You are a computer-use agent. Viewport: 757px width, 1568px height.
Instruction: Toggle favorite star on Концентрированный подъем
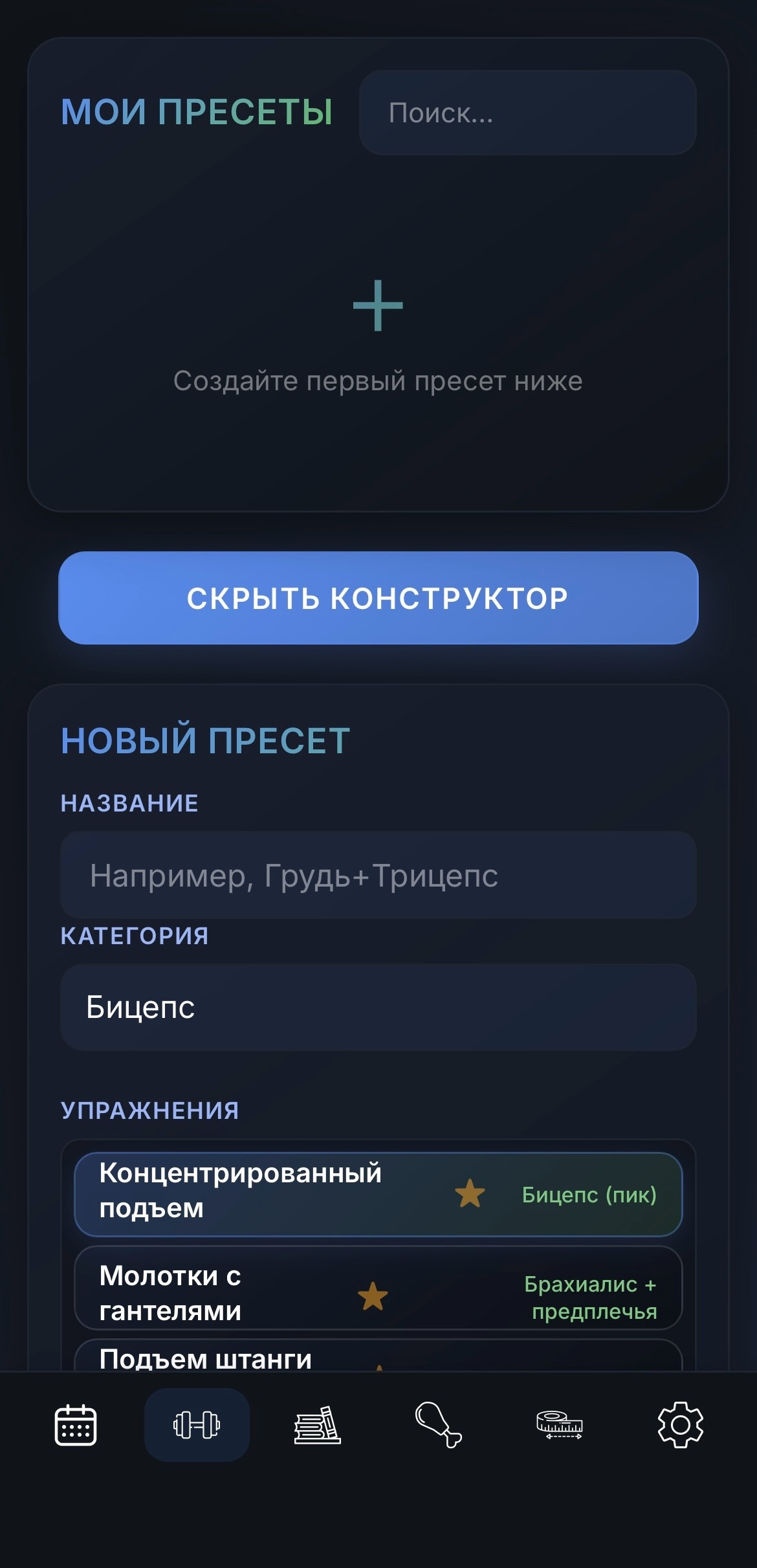point(470,1193)
